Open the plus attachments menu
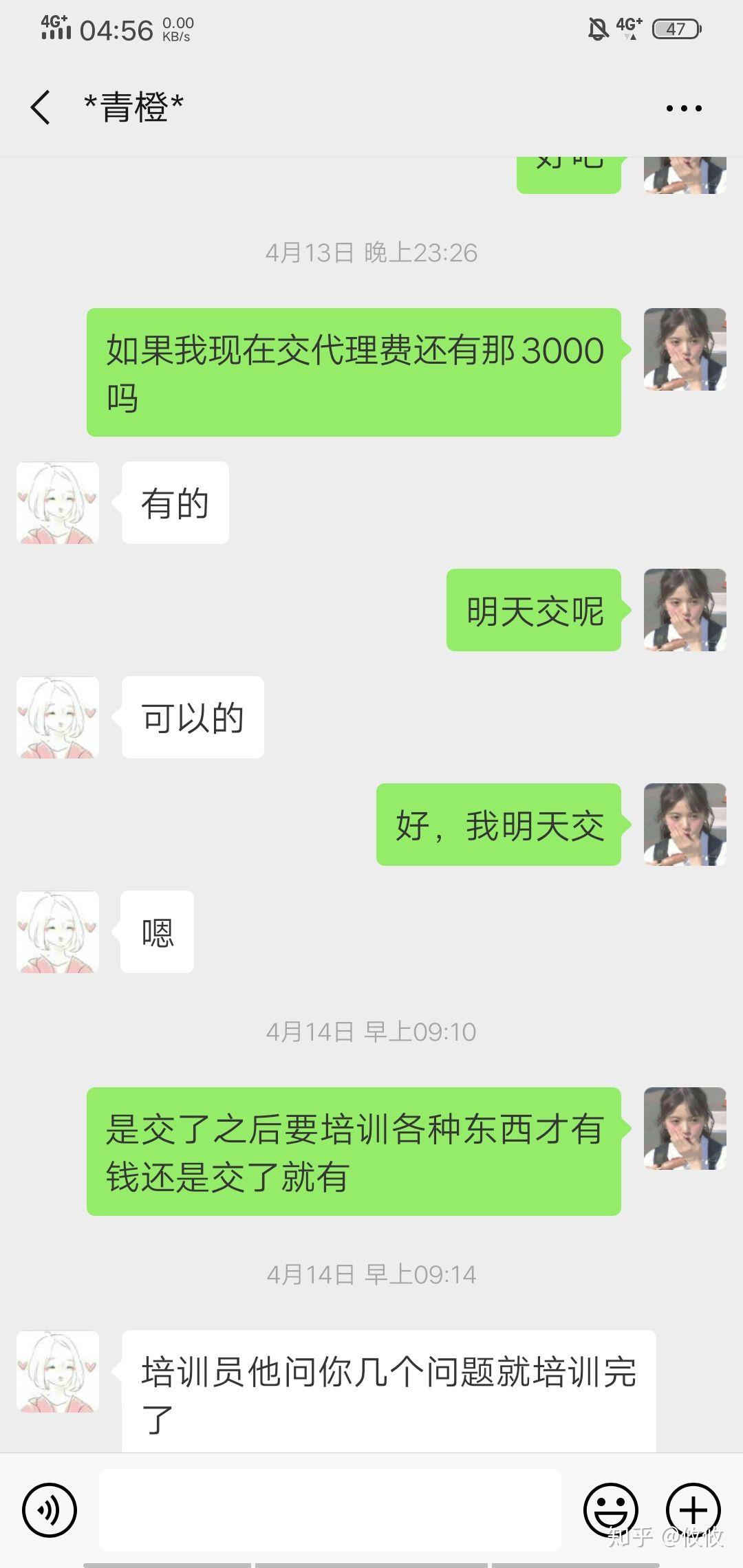743x1568 pixels. pos(693,1510)
